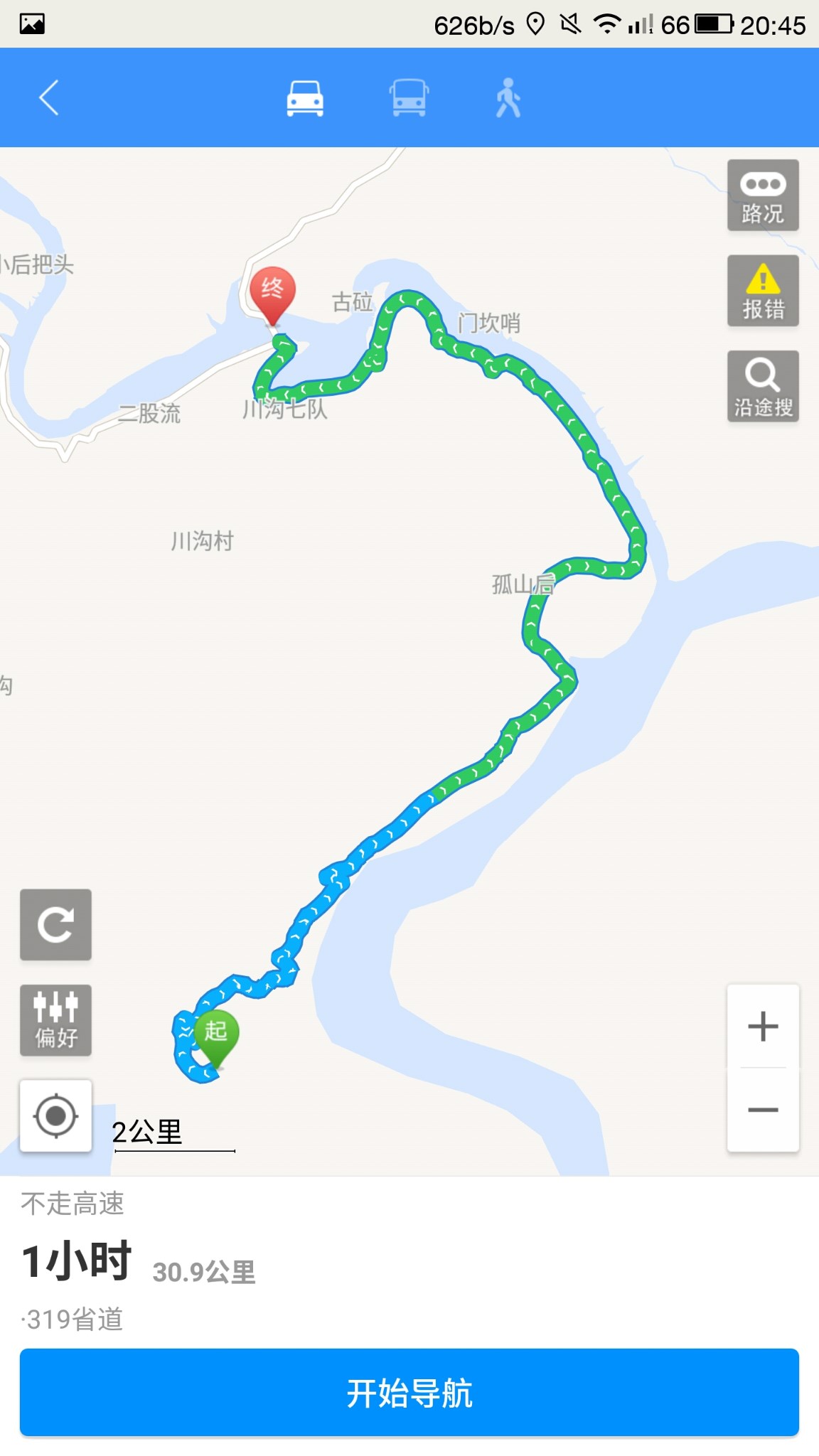Tap back arrow to collapse route view

tap(48, 98)
